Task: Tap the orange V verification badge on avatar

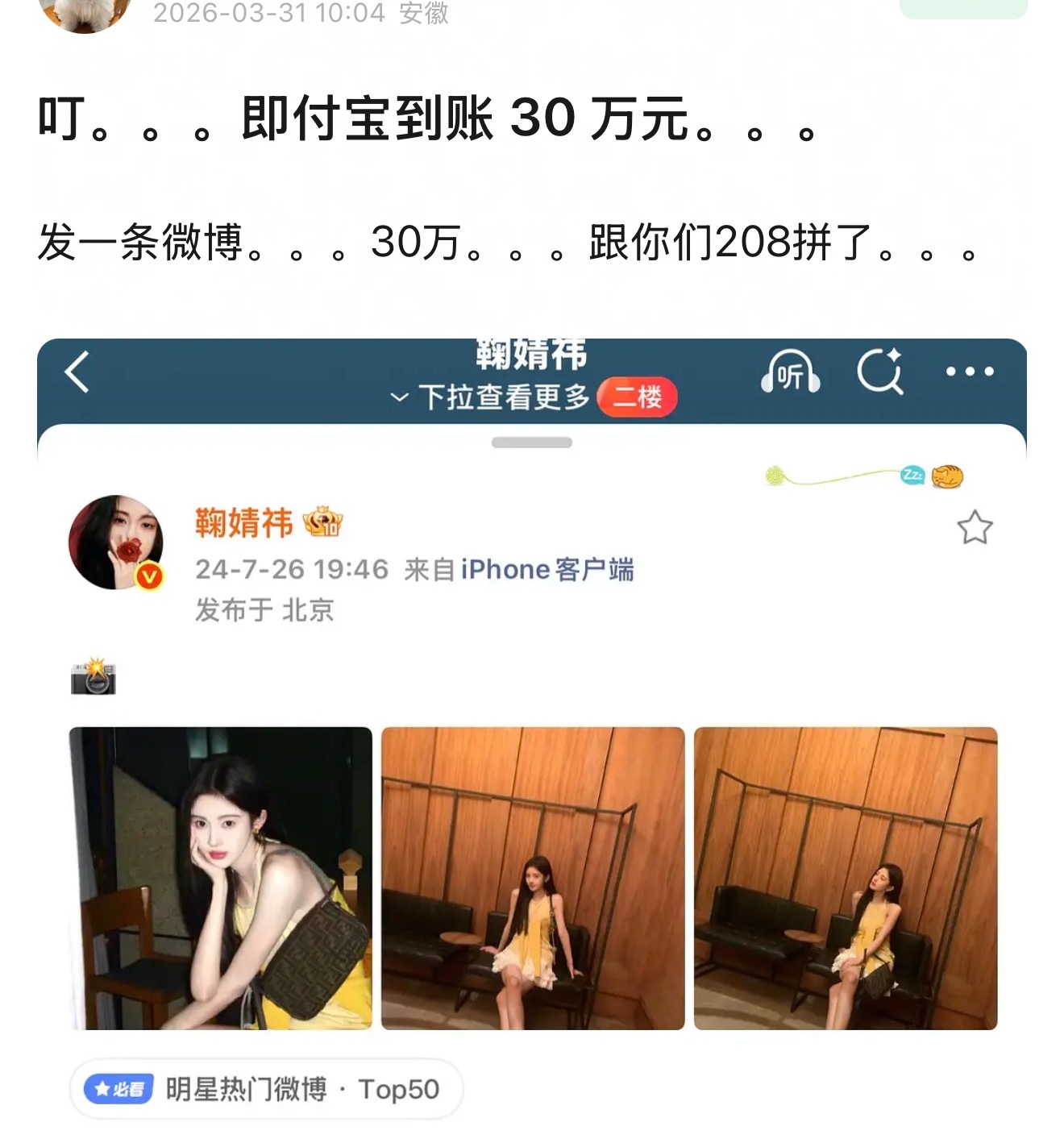Action: 148,576
